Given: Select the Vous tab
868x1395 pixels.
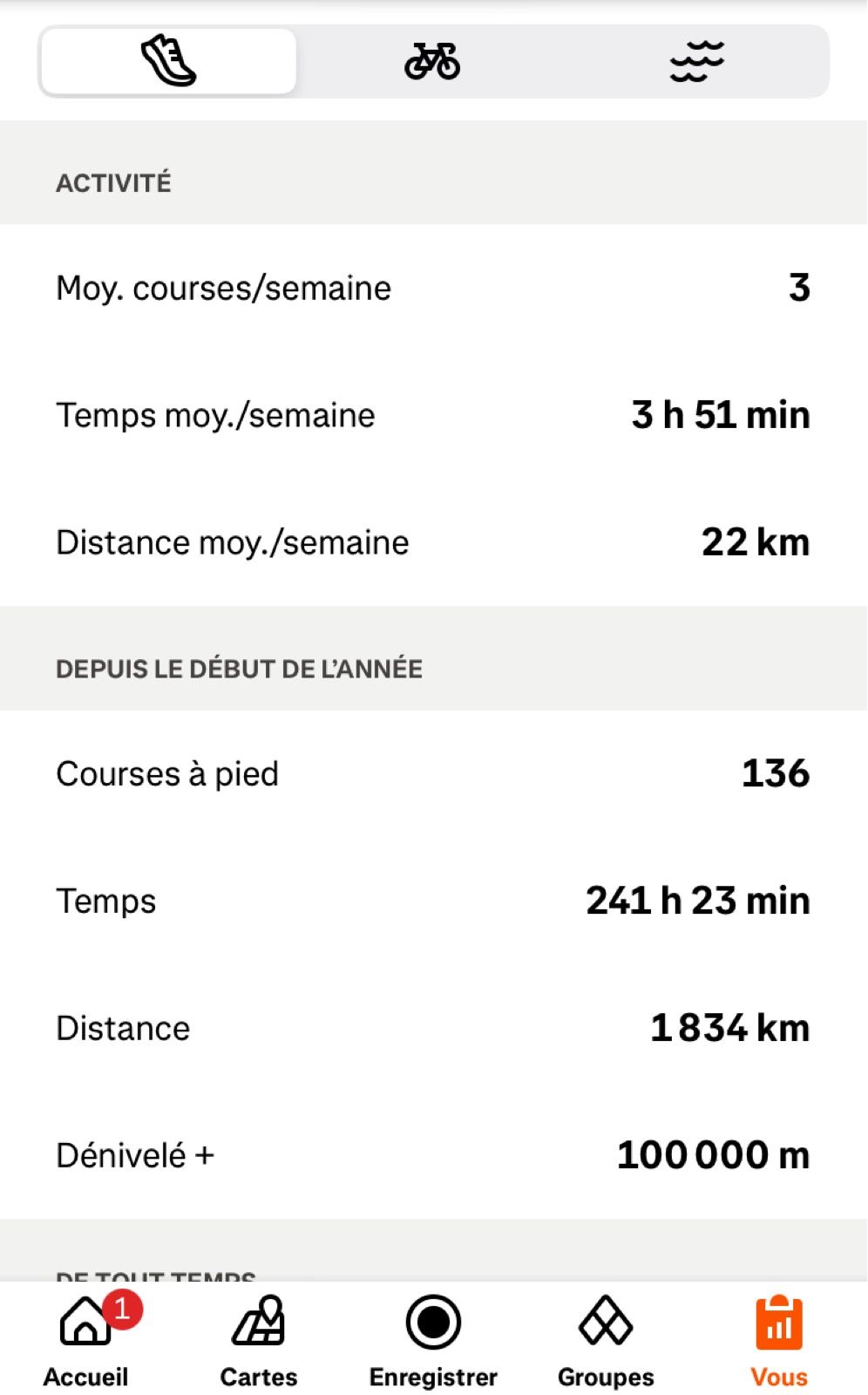Looking at the screenshot, I should 779,1340.
